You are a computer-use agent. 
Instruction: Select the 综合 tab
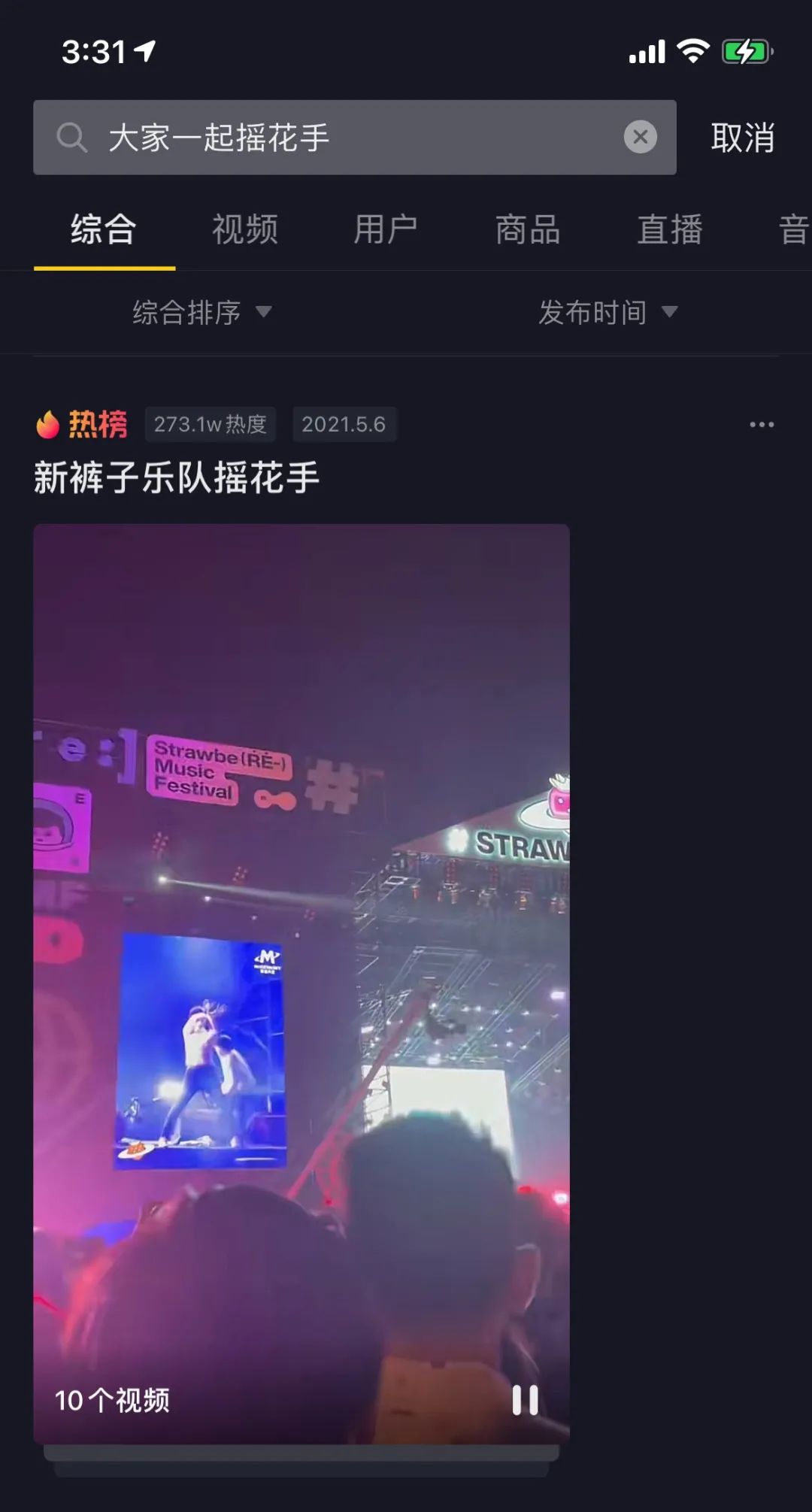click(104, 229)
